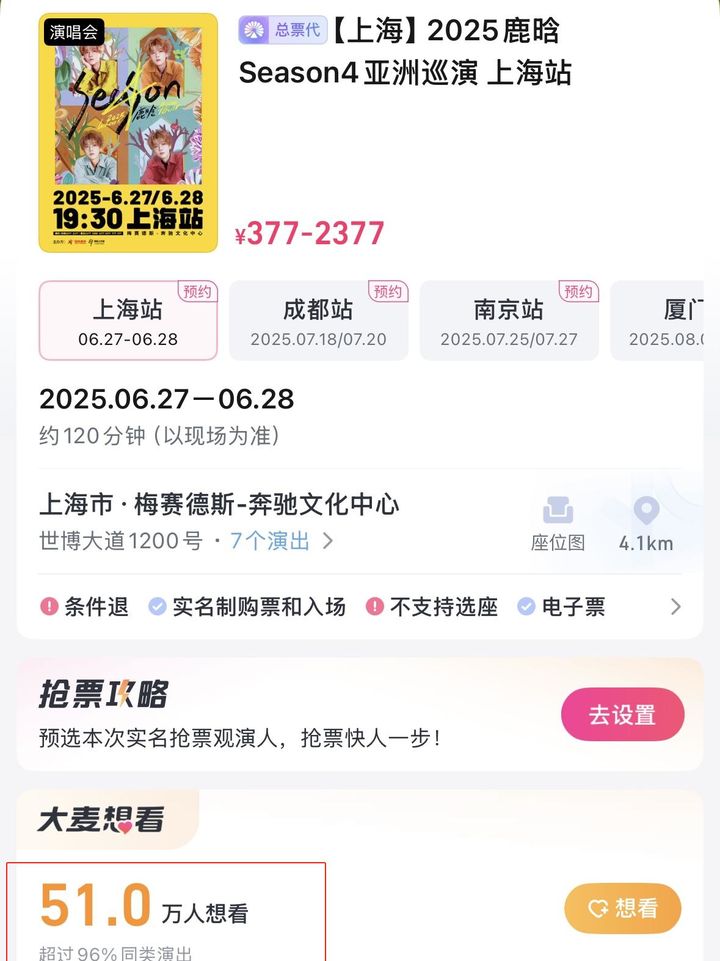Select the 上海站 tour stop
Image resolution: width=720 pixels, height=961 pixels.
point(128,321)
